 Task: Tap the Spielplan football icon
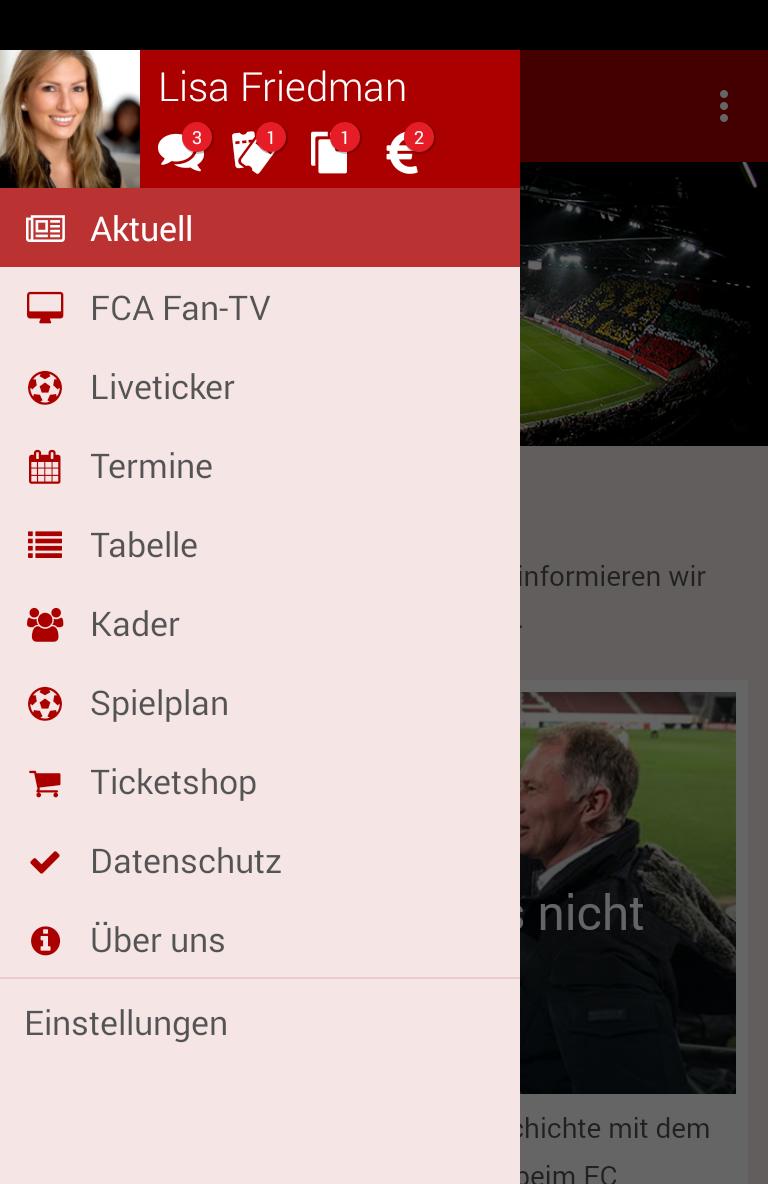(45, 703)
